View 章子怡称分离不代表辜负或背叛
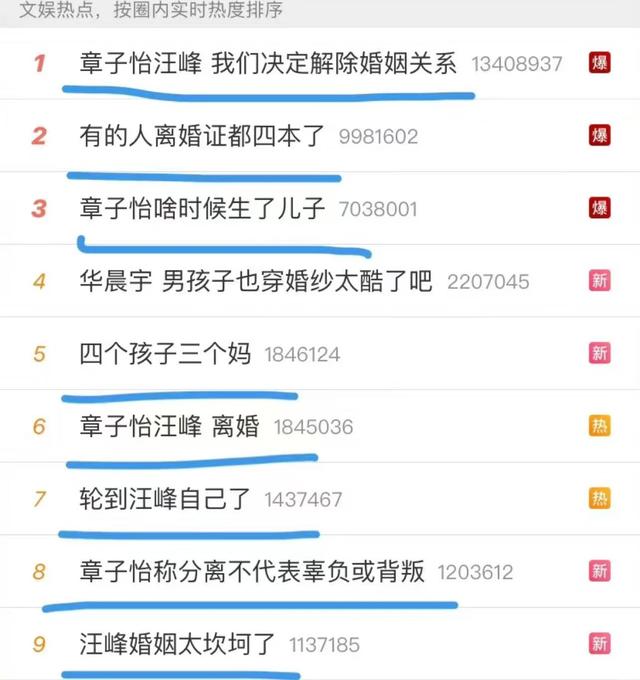 (252, 572)
